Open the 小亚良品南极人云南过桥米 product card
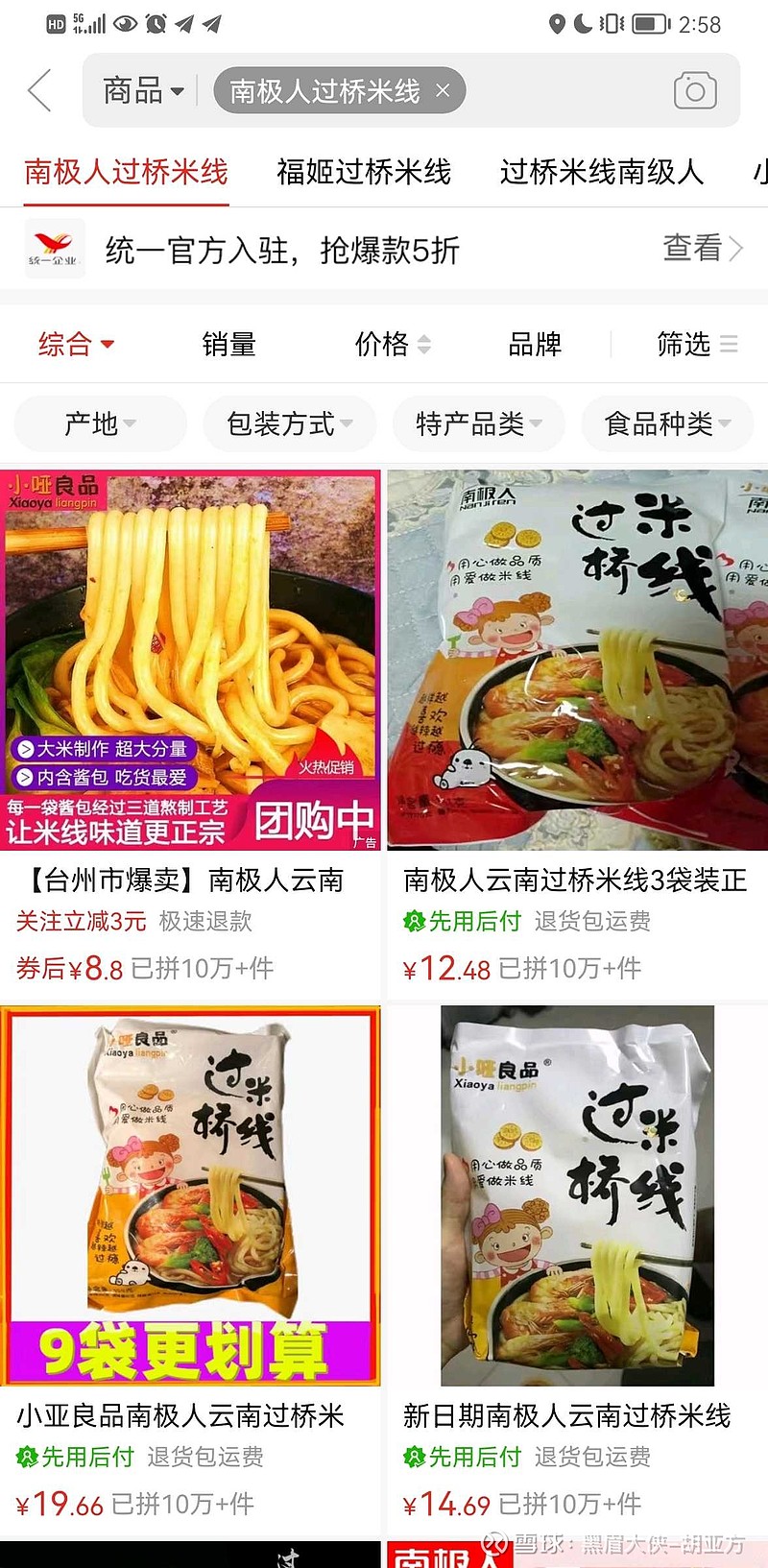Viewport: 768px width, 1568px height. pyautogui.click(x=190, y=1267)
